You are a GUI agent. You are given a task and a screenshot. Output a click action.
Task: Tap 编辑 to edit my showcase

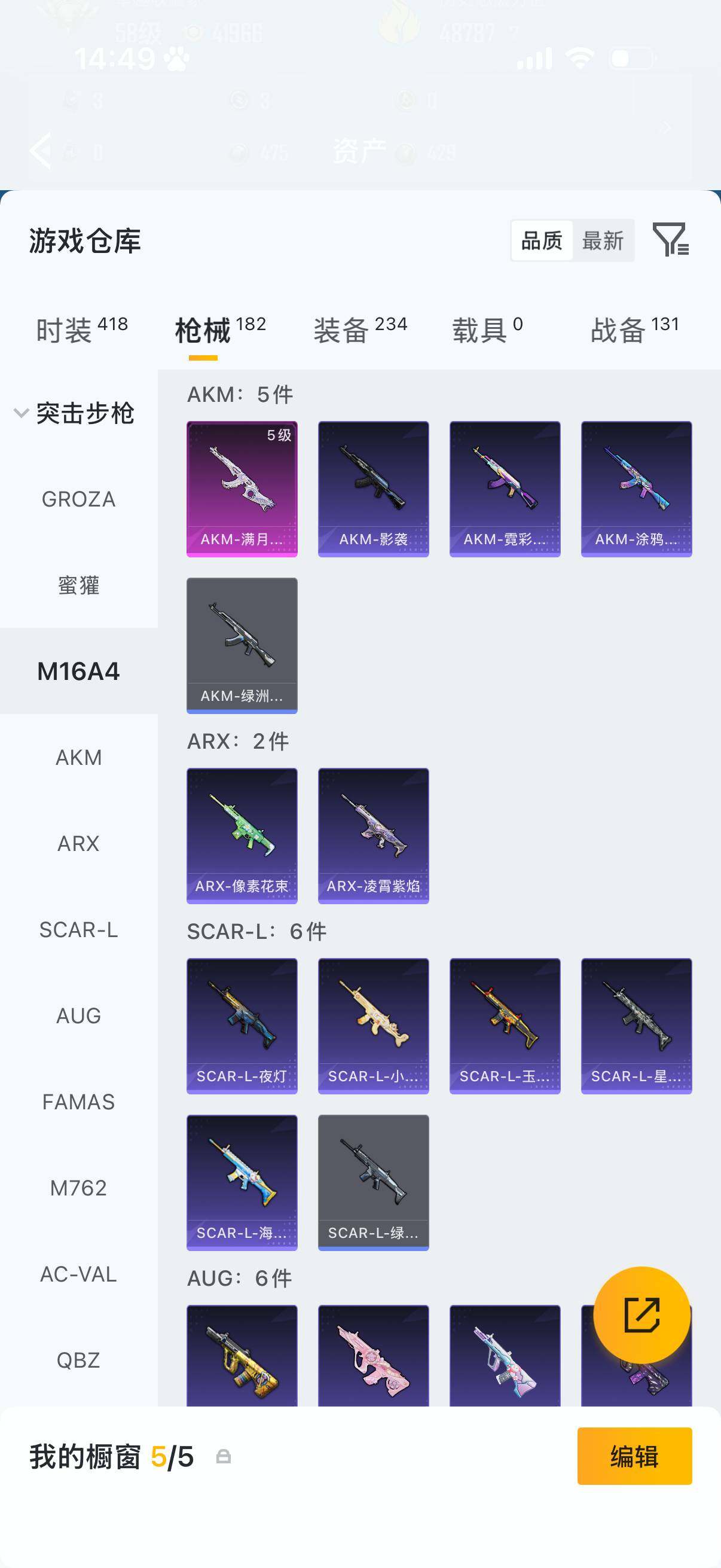tap(634, 1456)
